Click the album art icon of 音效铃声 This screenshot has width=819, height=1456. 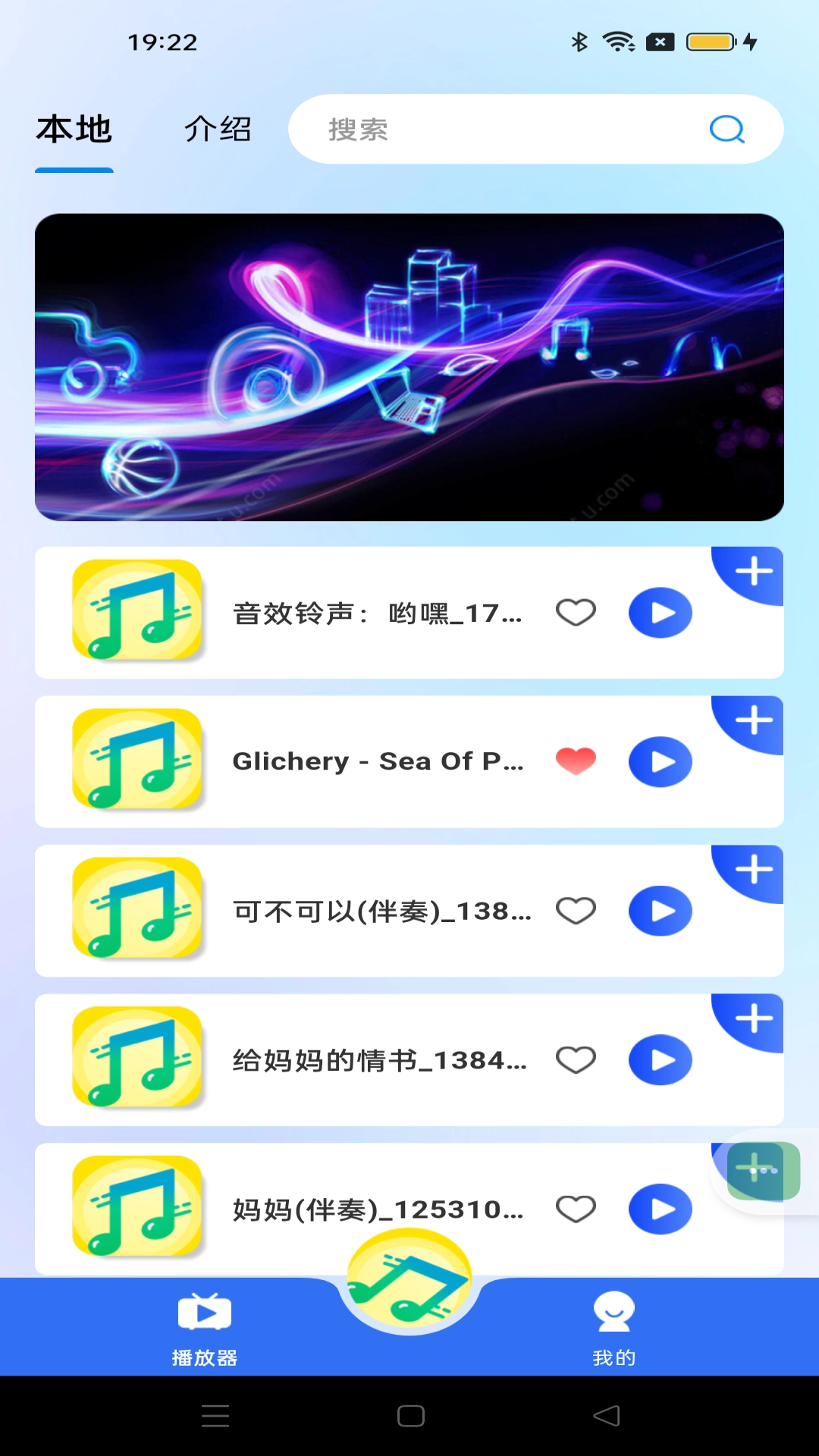click(x=136, y=612)
